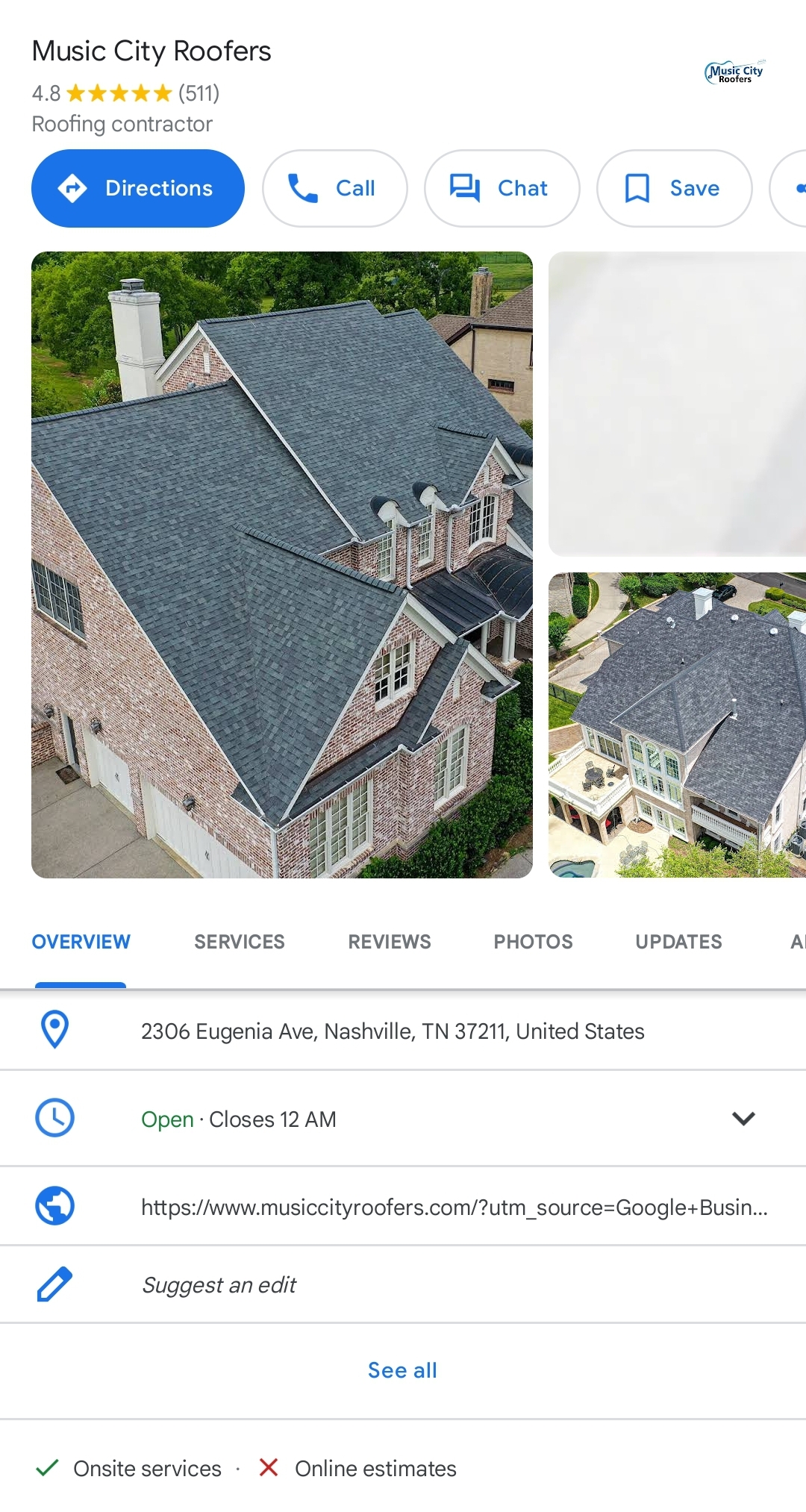Switch to the Reviews tab
This screenshot has height=1512, width=806.
click(x=390, y=942)
